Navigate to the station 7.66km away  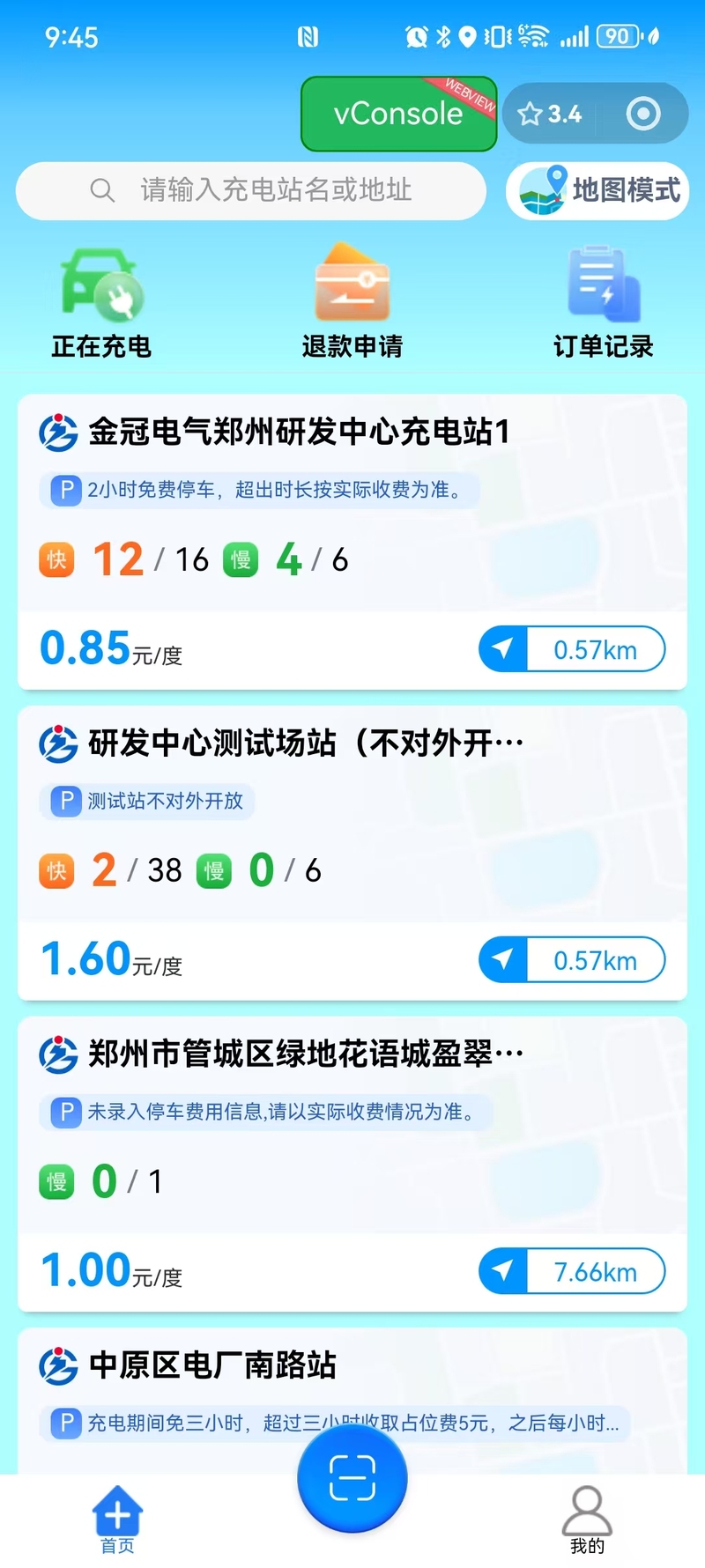(x=572, y=1271)
